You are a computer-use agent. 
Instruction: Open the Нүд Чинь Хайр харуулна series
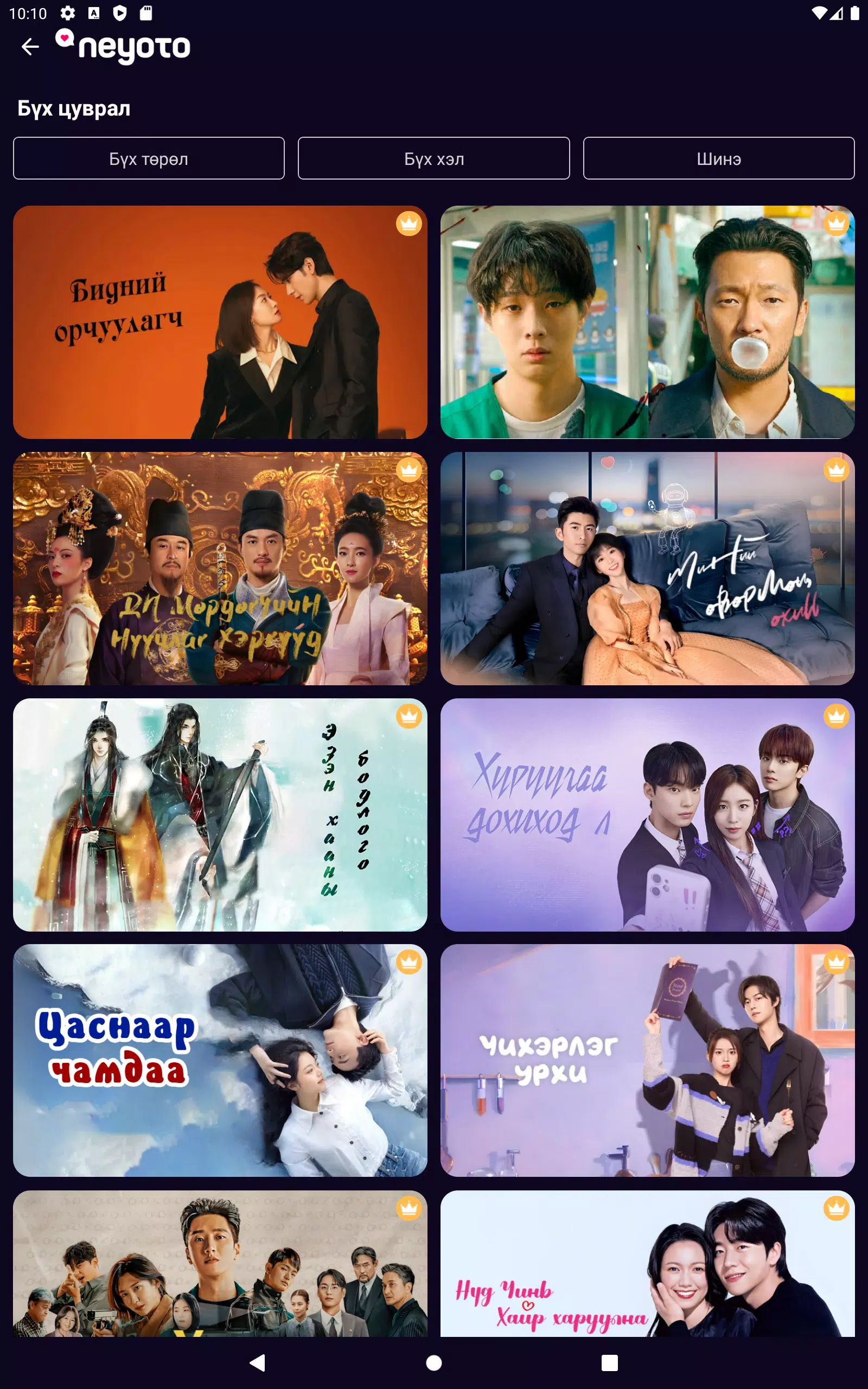tap(647, 1263)
